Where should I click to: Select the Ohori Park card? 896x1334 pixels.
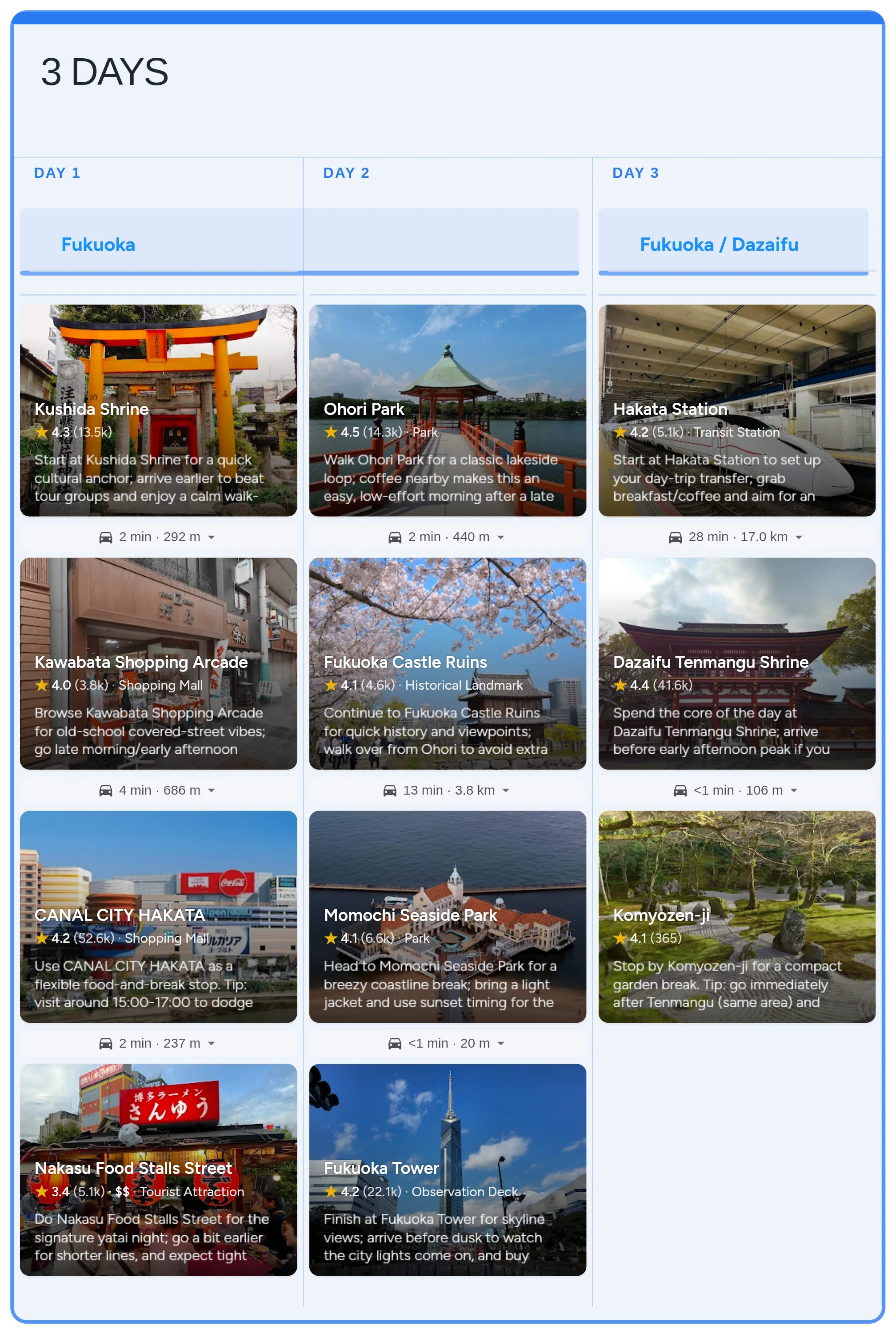pyautogui.click(x=448, y=410)
